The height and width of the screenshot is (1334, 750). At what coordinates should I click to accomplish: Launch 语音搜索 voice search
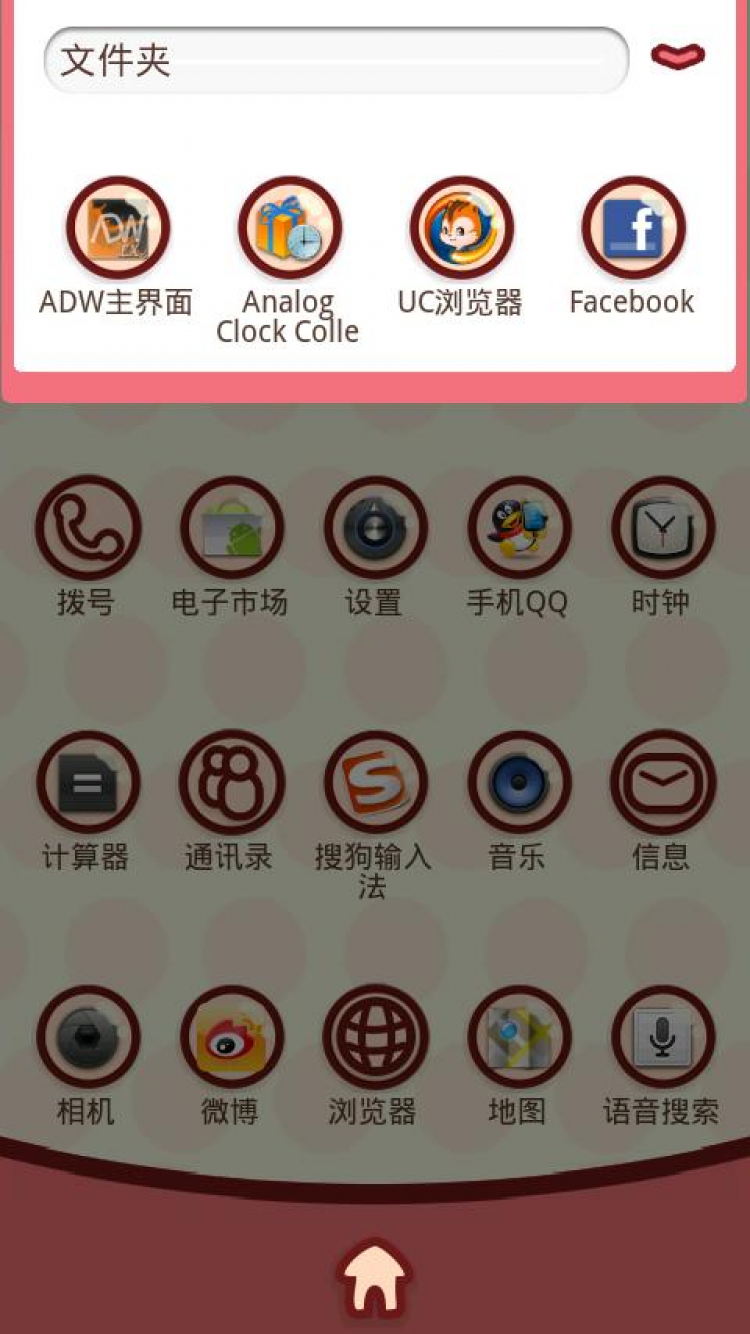(662, 1038)
